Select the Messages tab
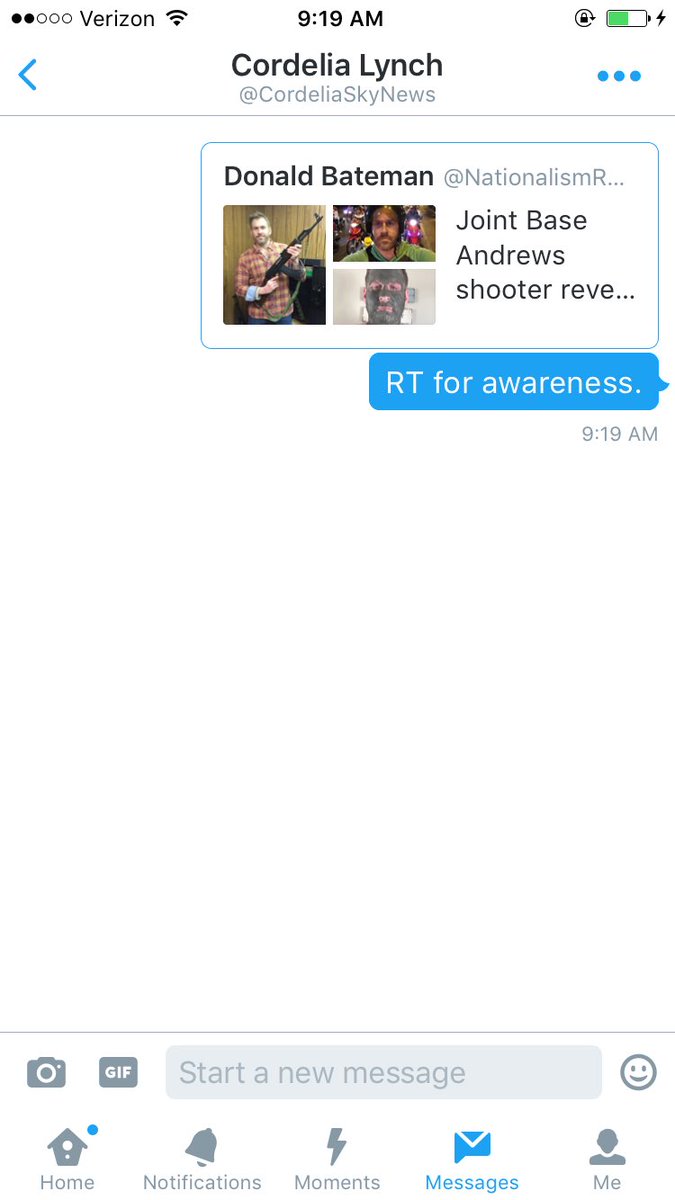675x1200 pixels. [x=472, y=1159]
